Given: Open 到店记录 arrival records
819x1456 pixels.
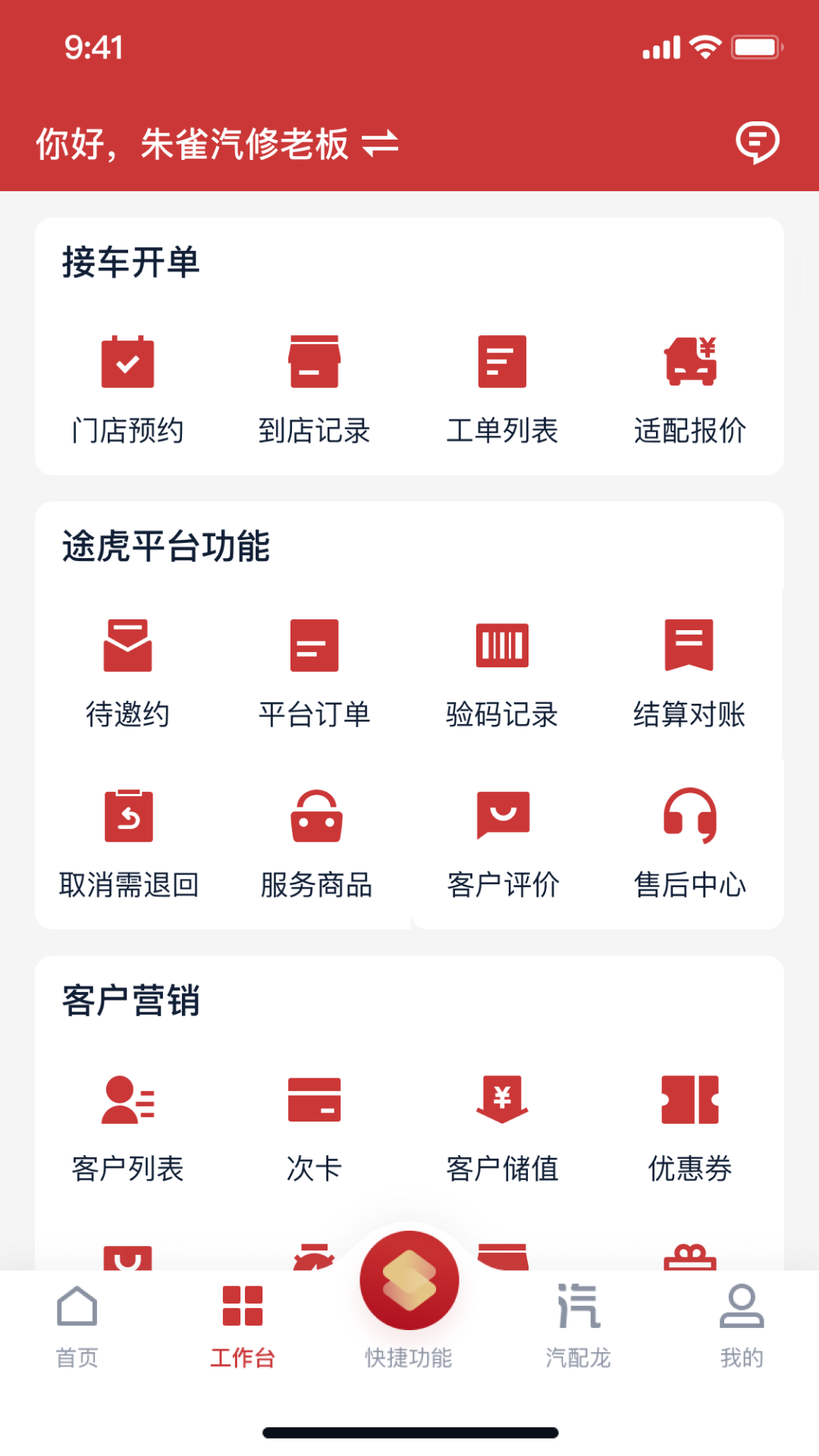Looking at the screenshot, I should 314,388.
